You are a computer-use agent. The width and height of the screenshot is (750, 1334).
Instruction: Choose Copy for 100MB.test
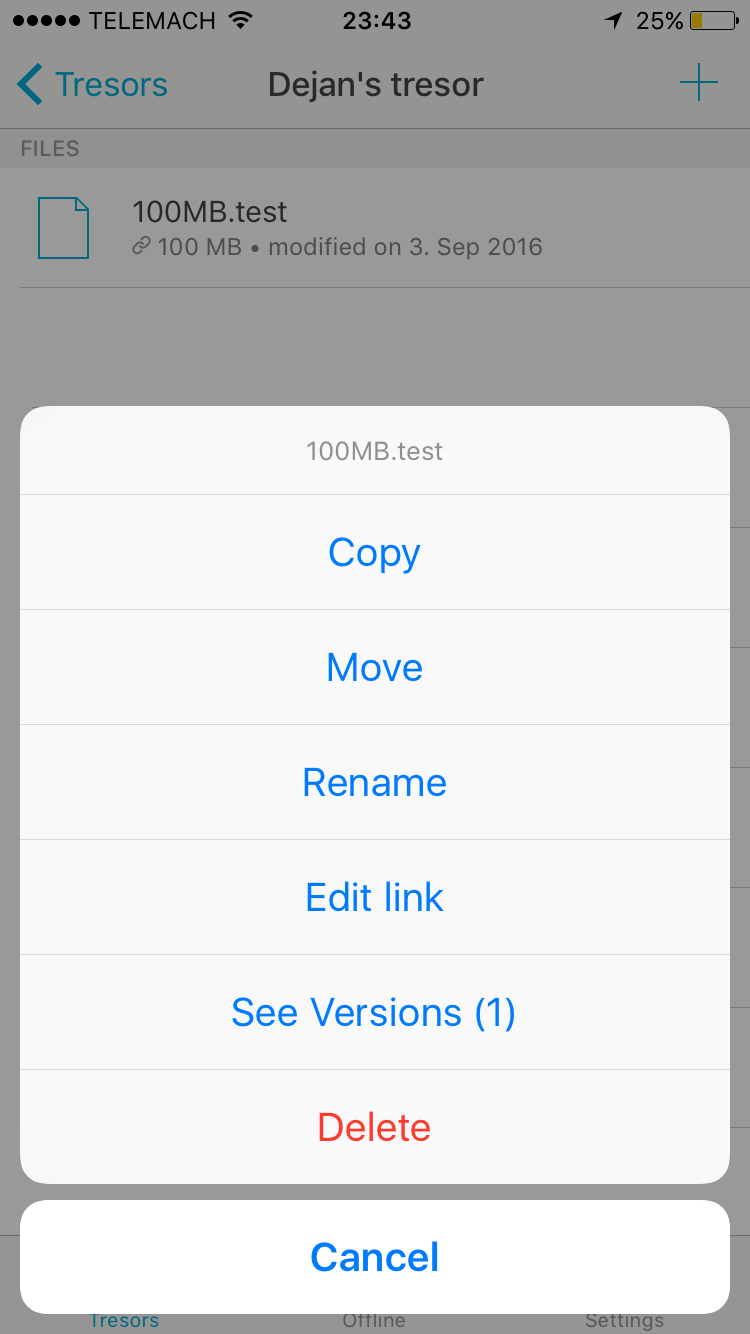pyautogui.click(x=375, y=552)
